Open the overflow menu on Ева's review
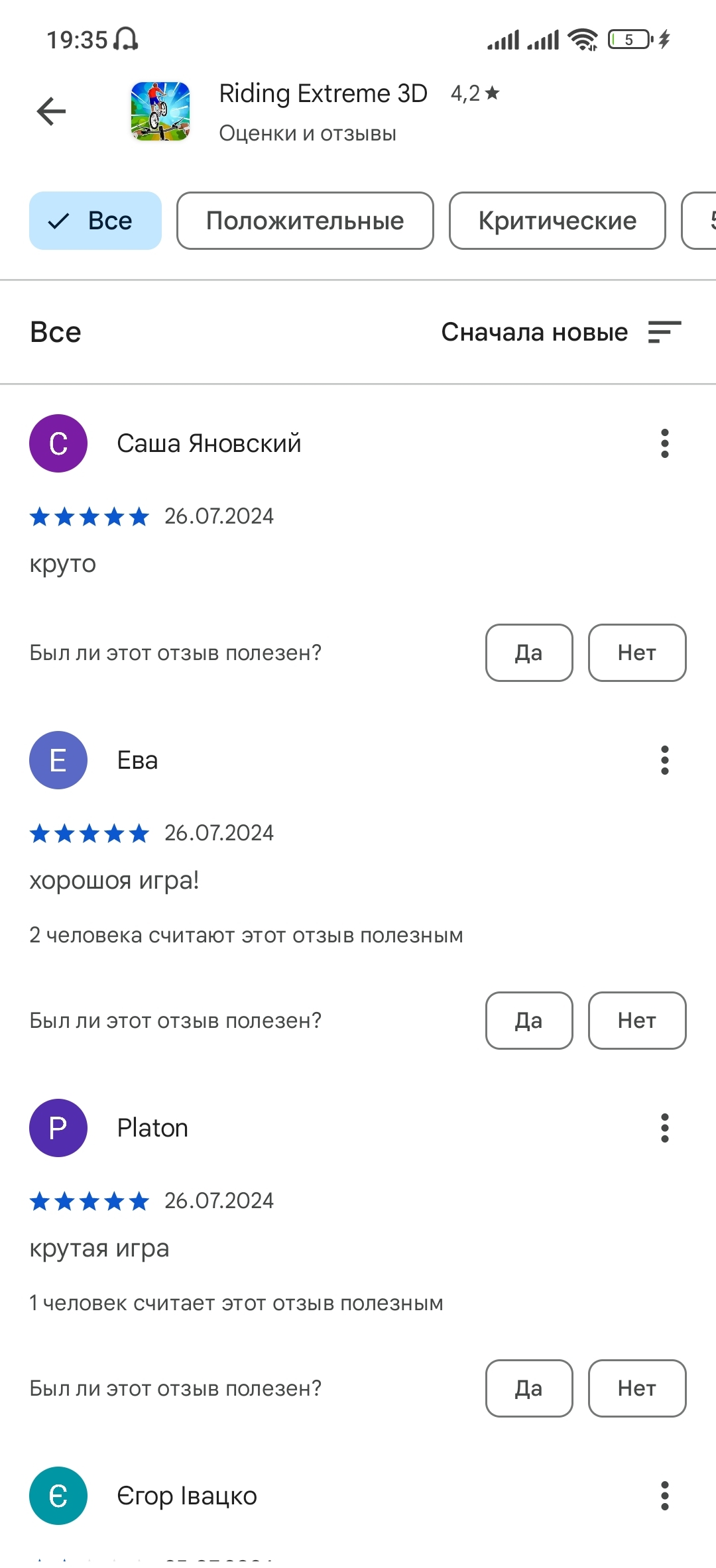Screen dimensions: 716x1568 (x=665, y=760)
